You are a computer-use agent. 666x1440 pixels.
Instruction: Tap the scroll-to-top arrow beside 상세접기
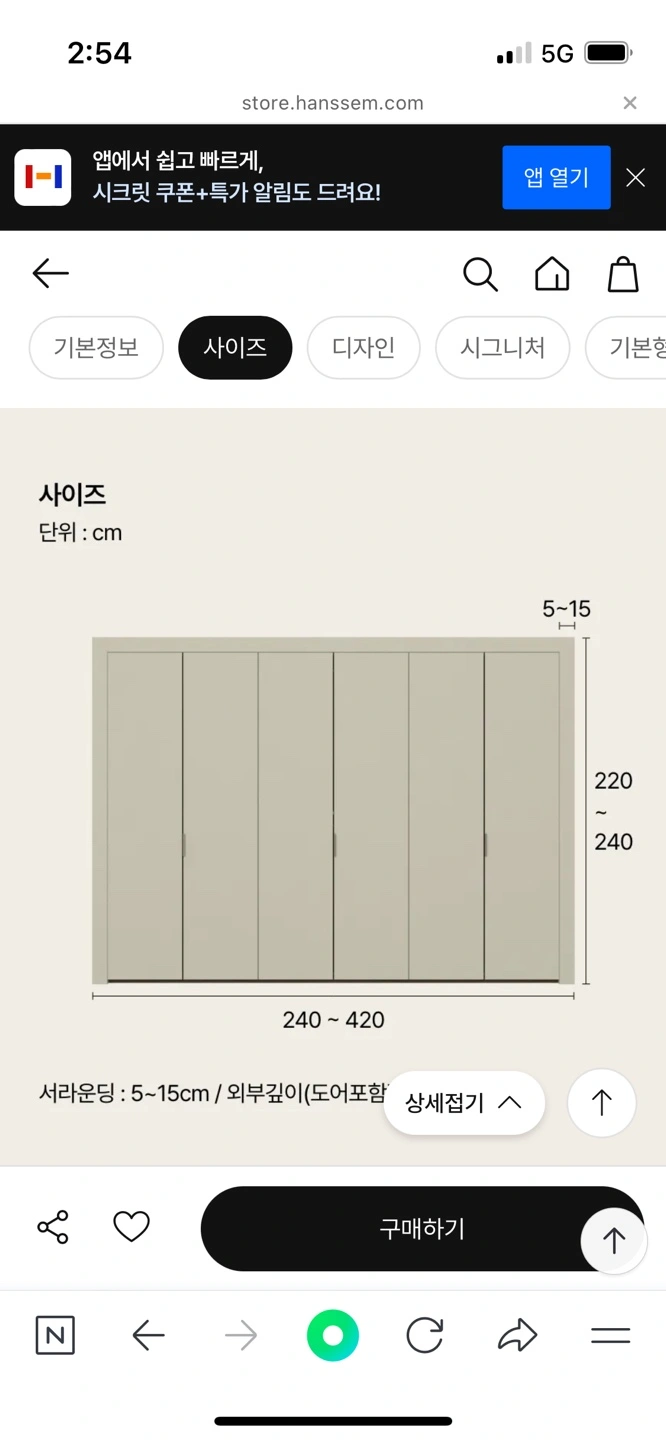coord(601,1103)
